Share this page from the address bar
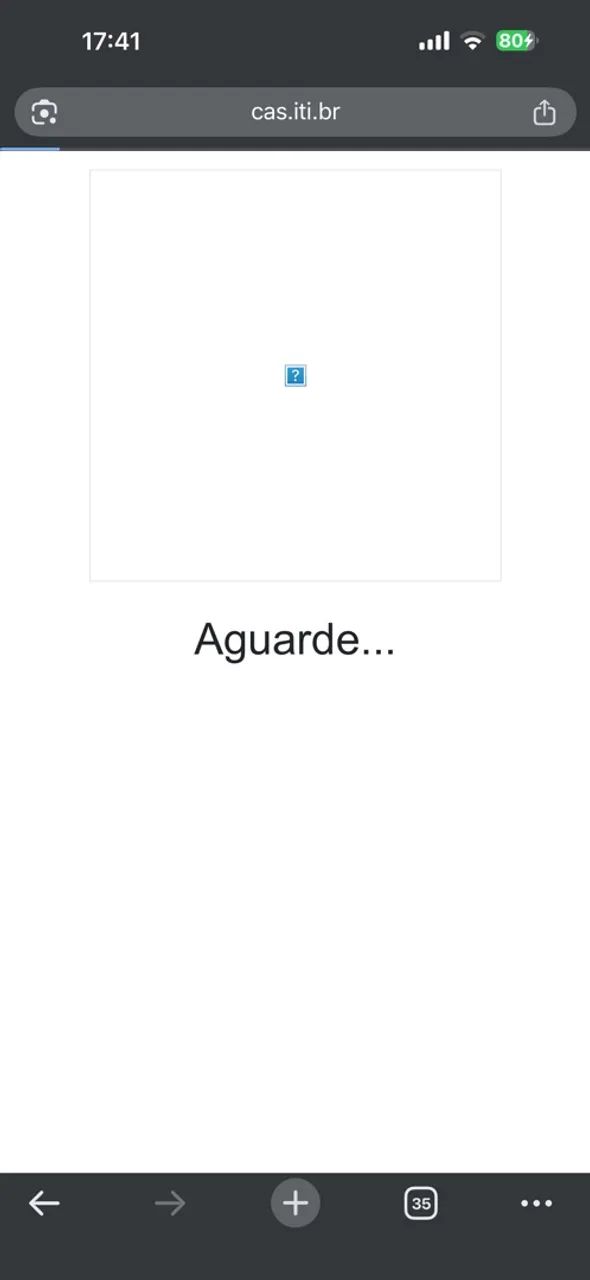Screen dimensions: 590x1280 pos(543,112)
